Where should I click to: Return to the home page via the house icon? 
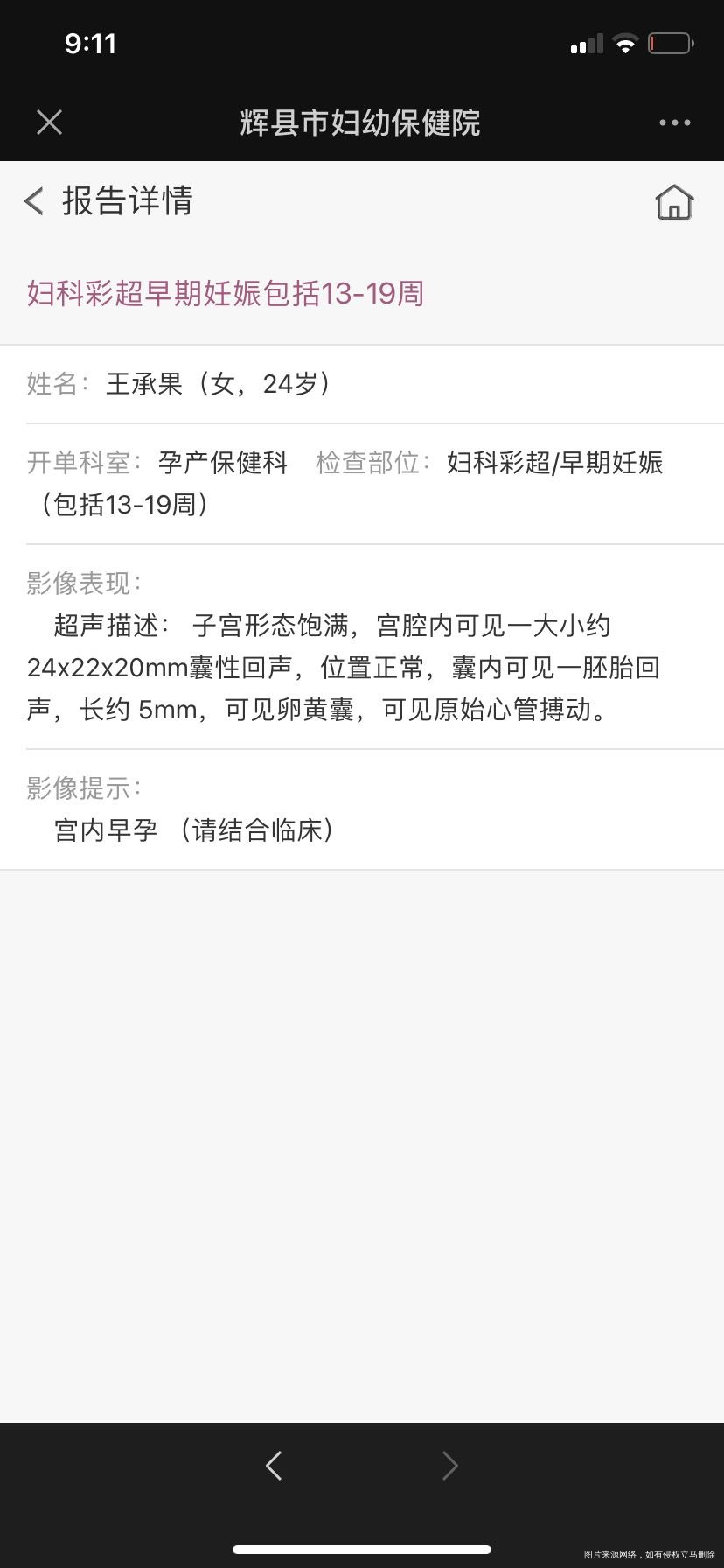[673, 202]
